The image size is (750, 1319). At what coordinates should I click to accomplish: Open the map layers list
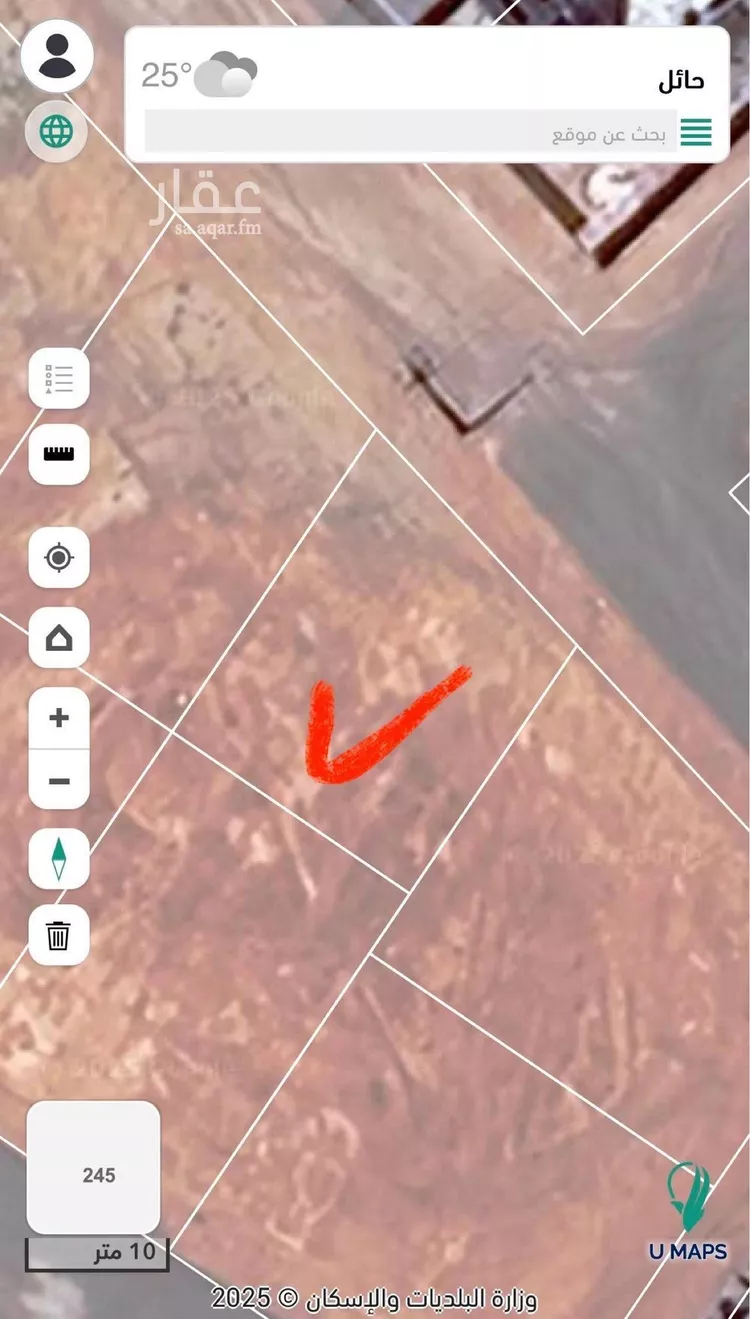tap(59, 379)
